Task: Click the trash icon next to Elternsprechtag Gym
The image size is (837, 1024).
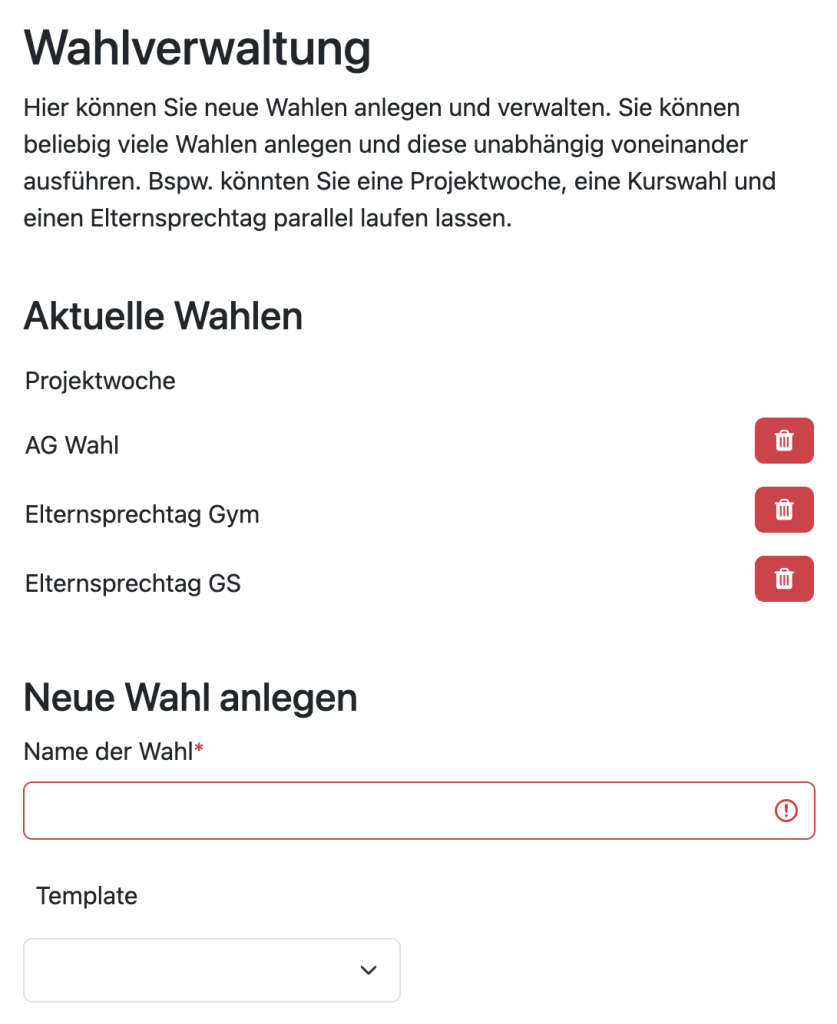Action: coord(784,509)
